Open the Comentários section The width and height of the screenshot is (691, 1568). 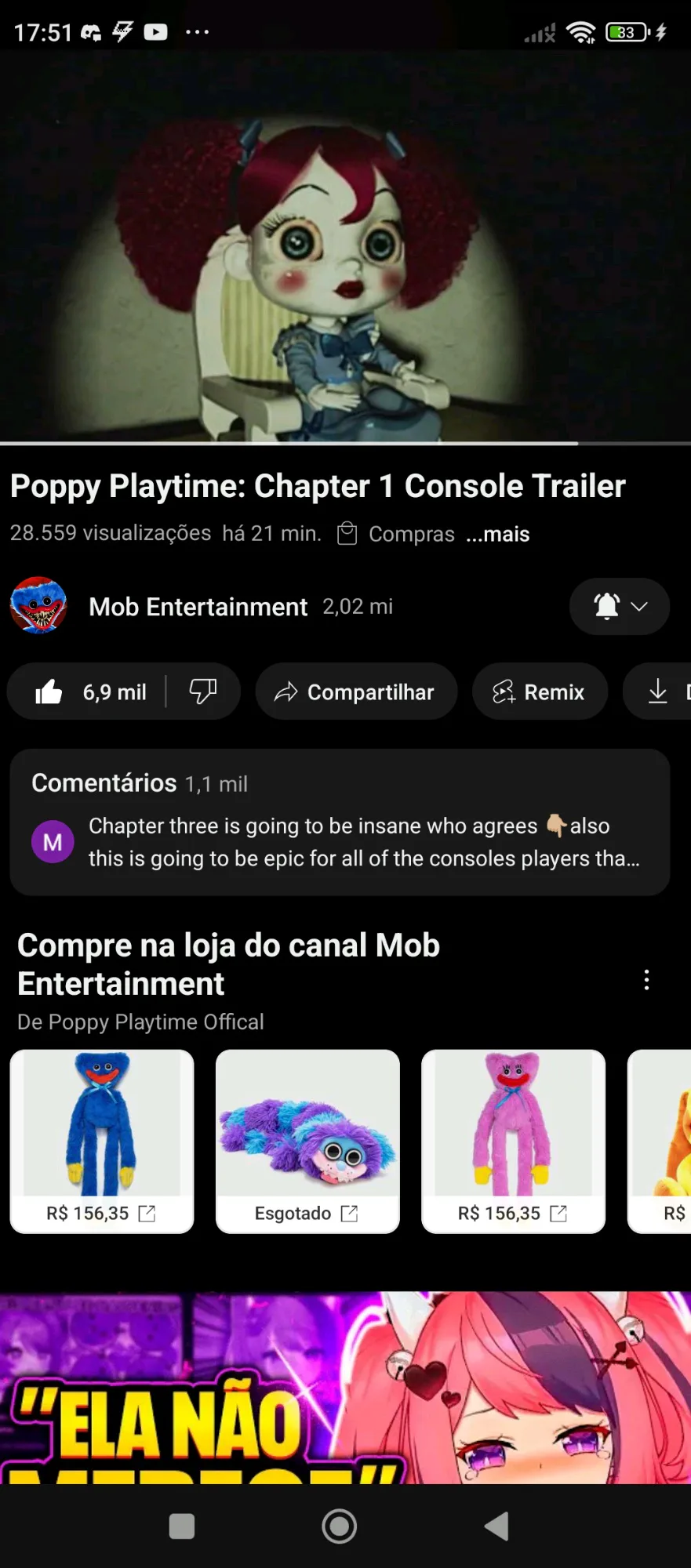point(339,822)
